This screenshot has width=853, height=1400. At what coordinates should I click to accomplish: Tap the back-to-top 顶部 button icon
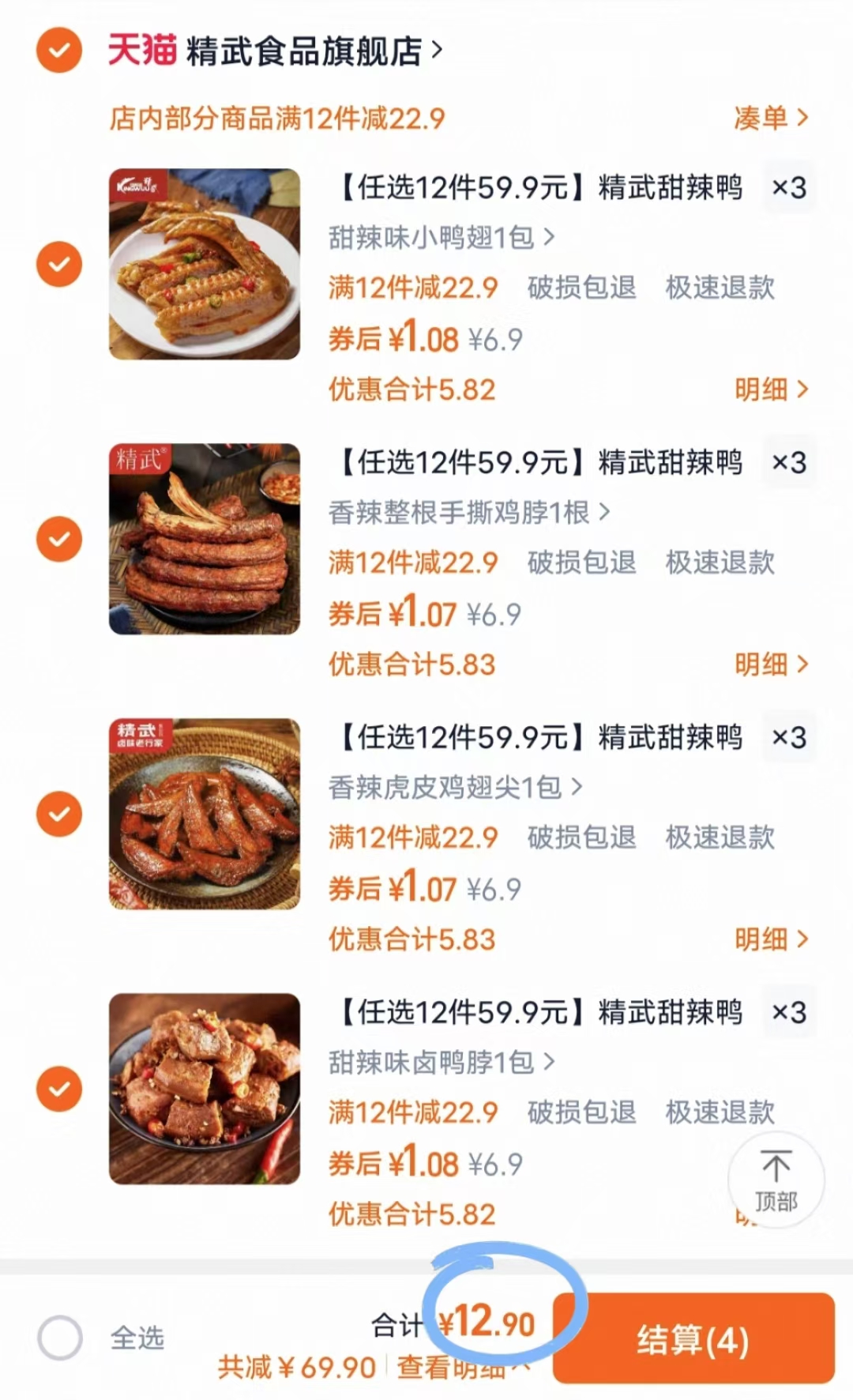[776, 1179]
